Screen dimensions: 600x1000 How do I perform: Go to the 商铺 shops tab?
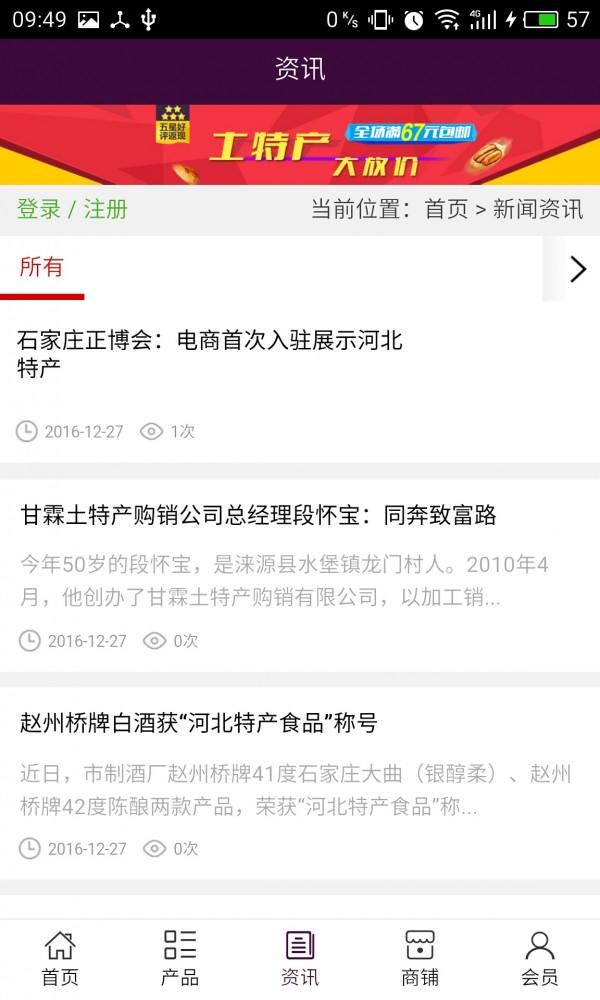pos(420,958)
